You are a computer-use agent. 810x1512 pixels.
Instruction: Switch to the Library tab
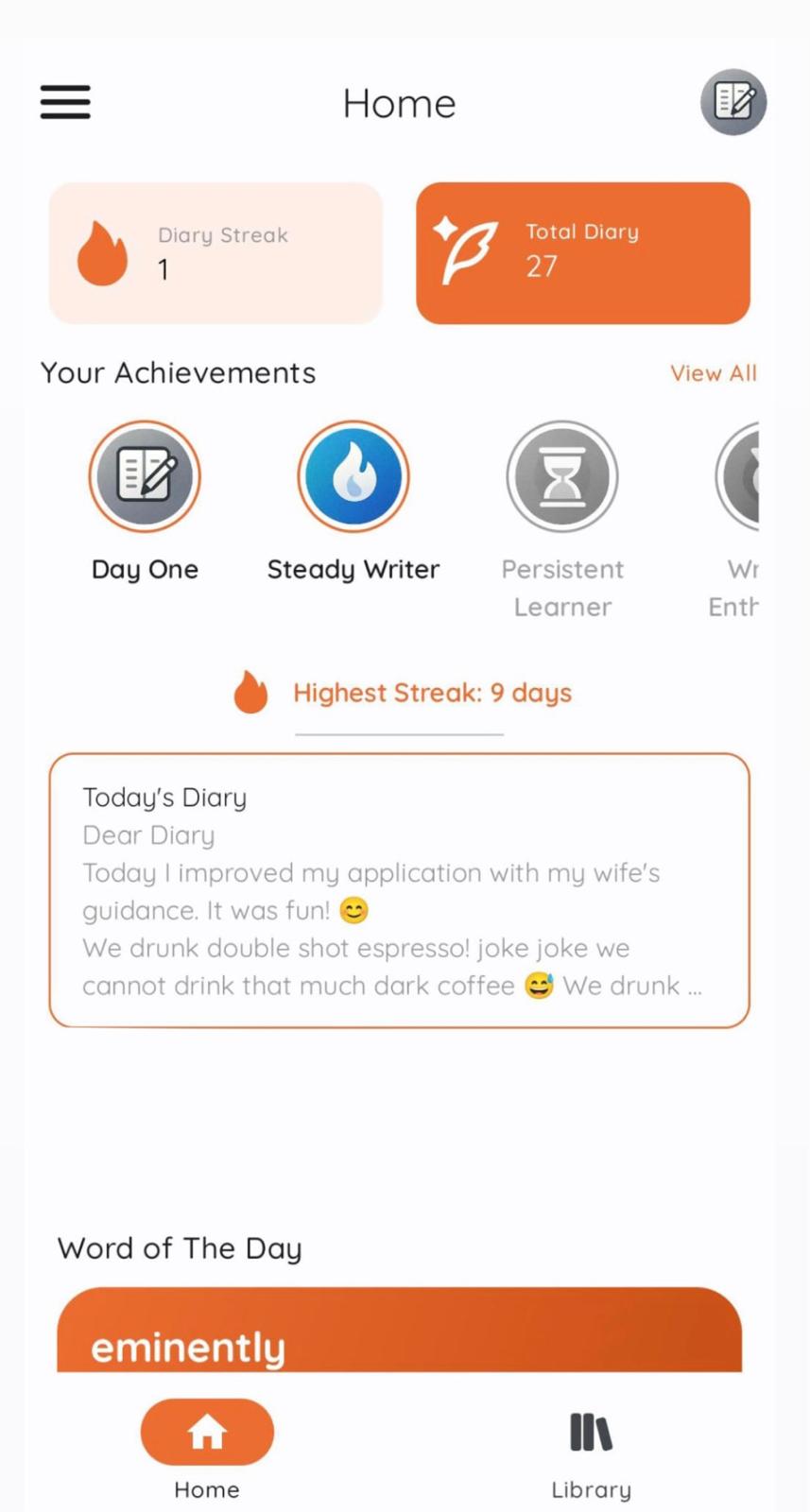coord(591,1453)
